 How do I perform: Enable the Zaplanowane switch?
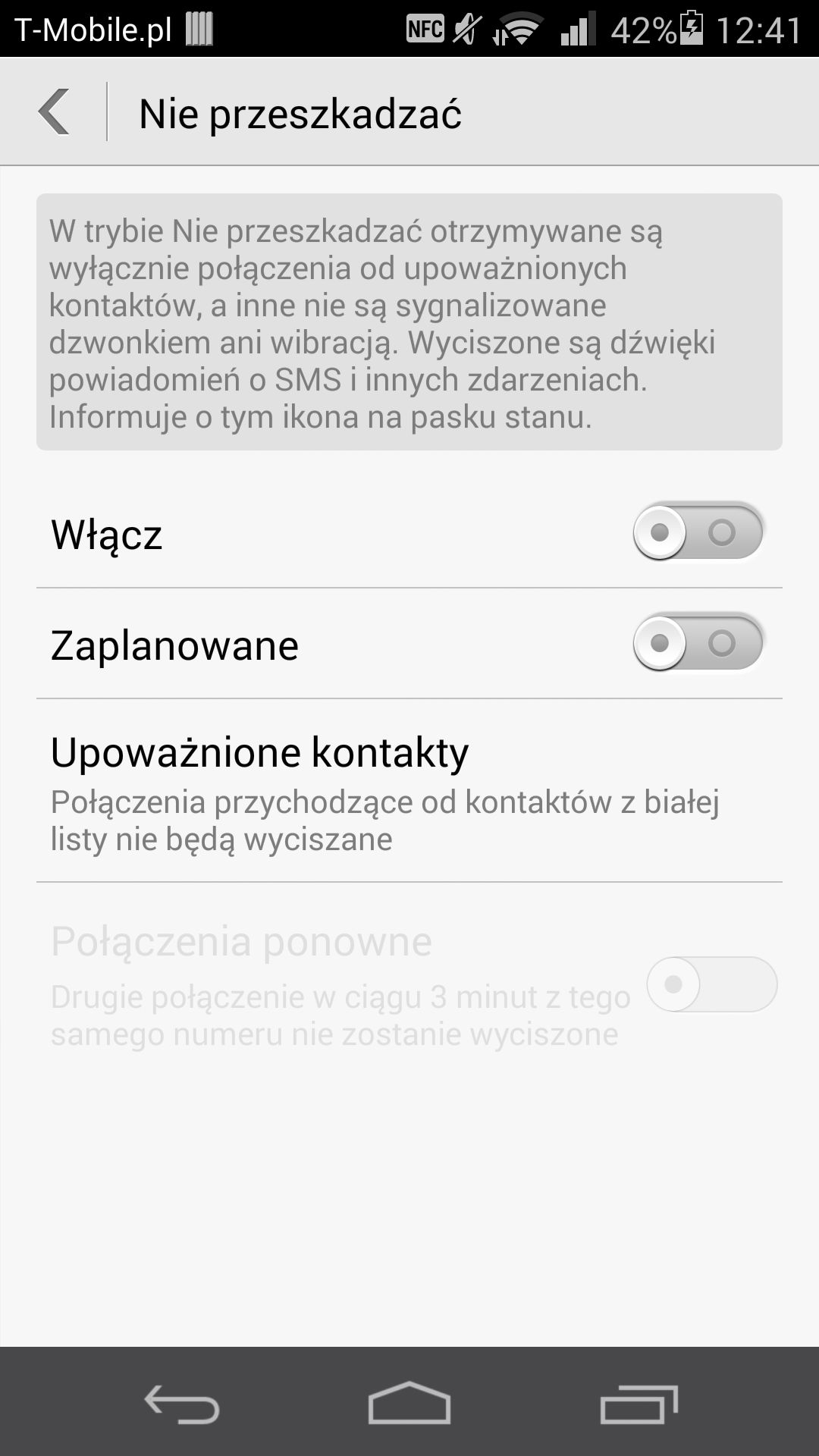point(698,643)
